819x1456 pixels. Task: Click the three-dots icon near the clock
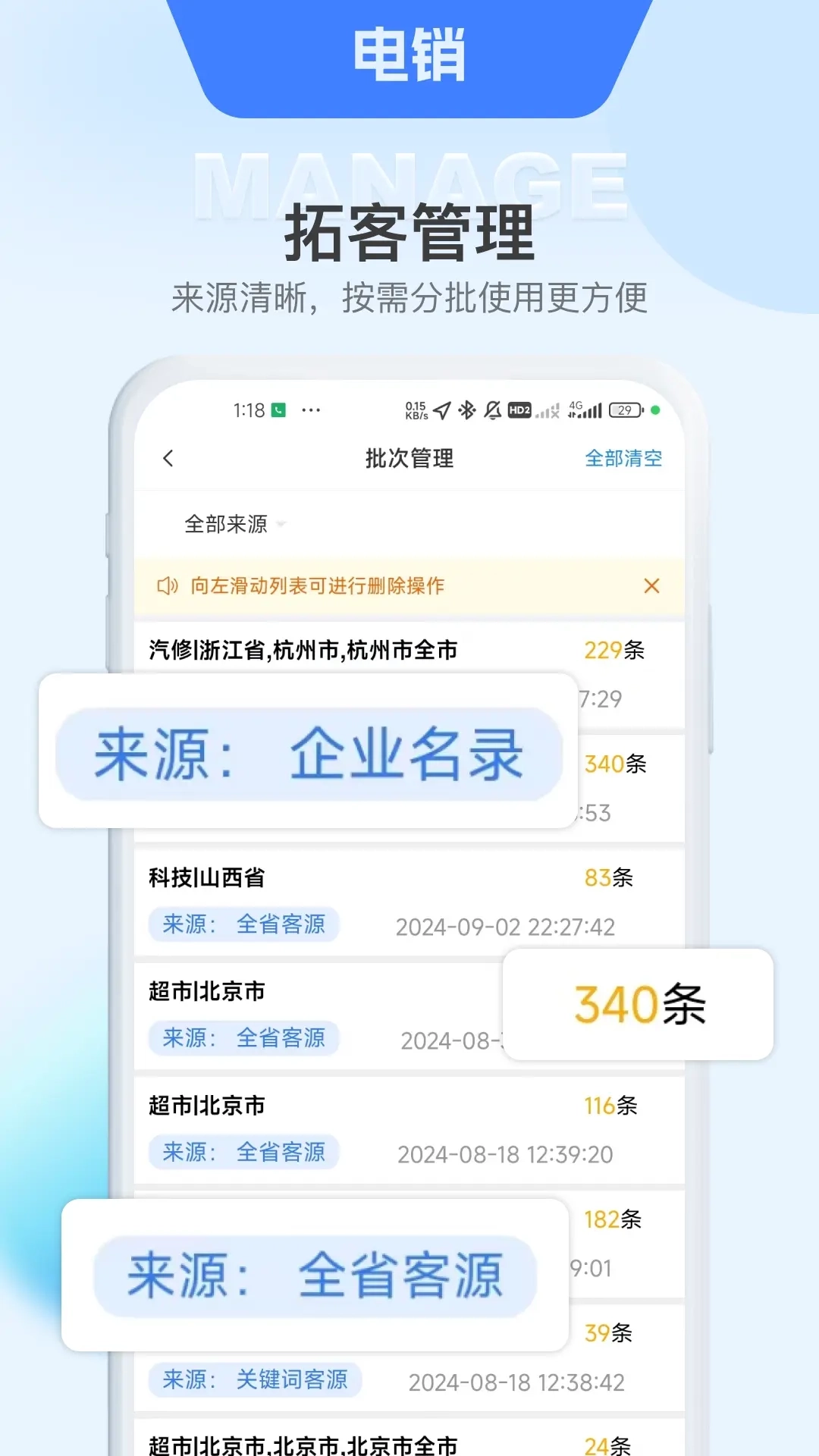coord(312,409)
